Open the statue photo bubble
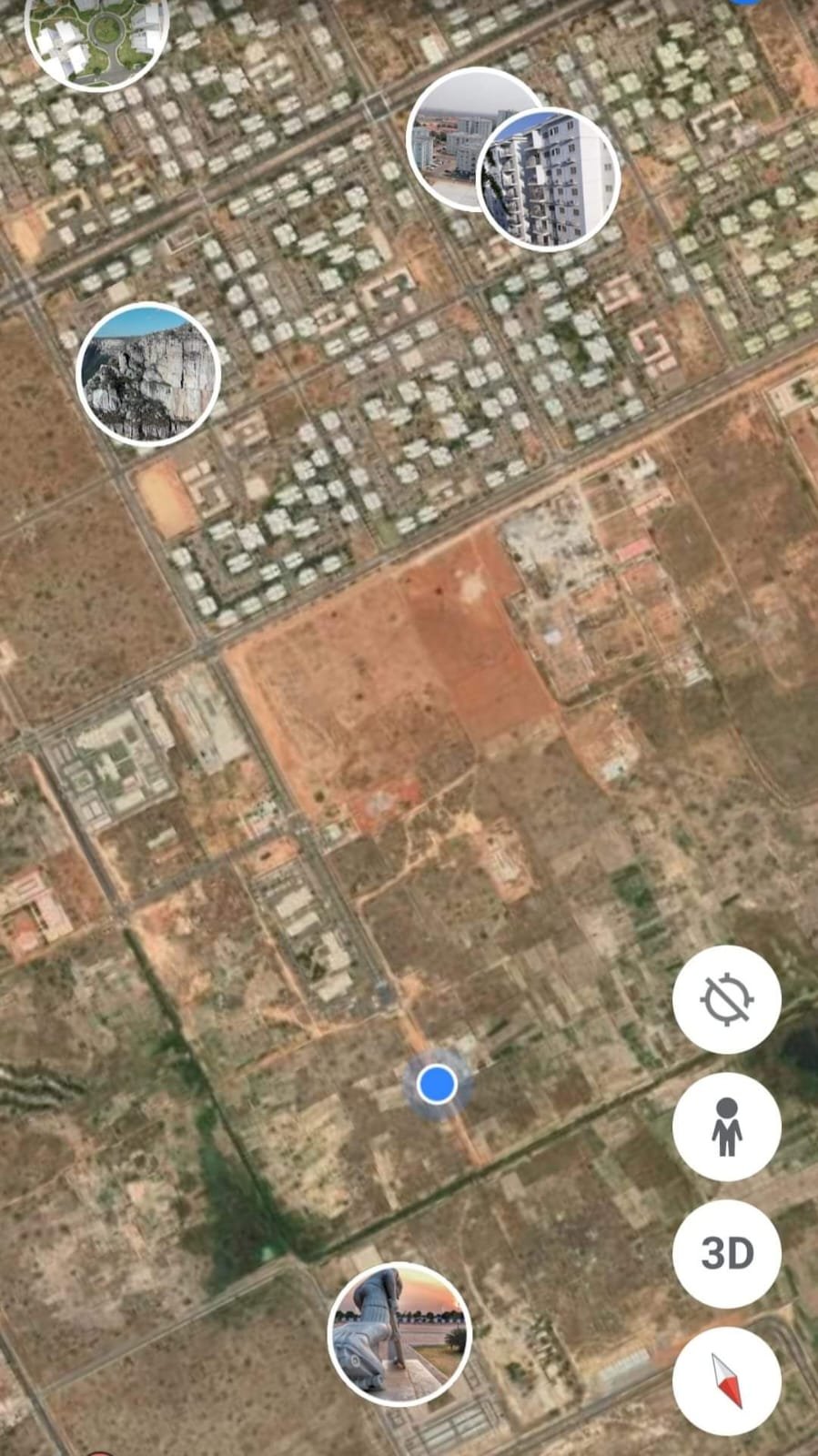 (x=399, y=1334)
